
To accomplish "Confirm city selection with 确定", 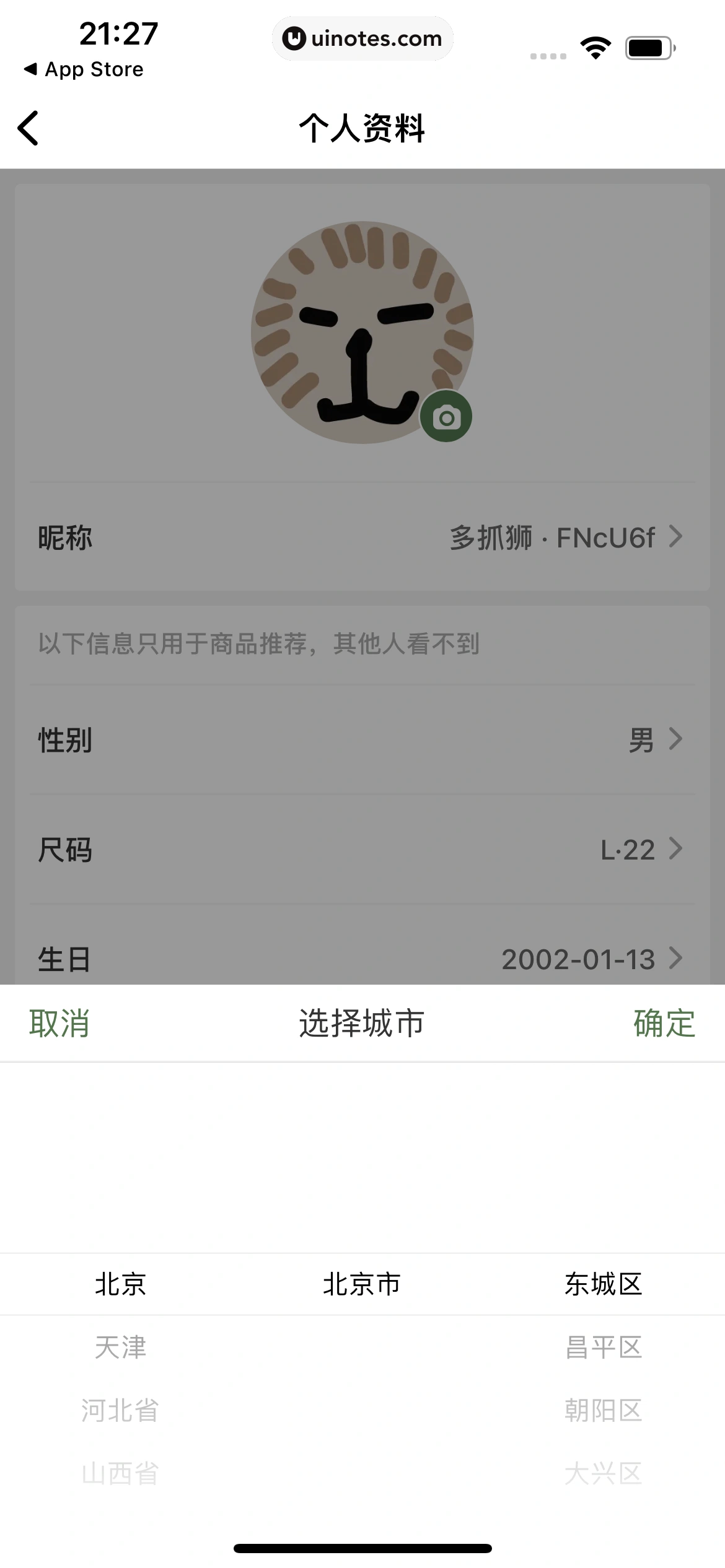I will (x=664, y=1023).
